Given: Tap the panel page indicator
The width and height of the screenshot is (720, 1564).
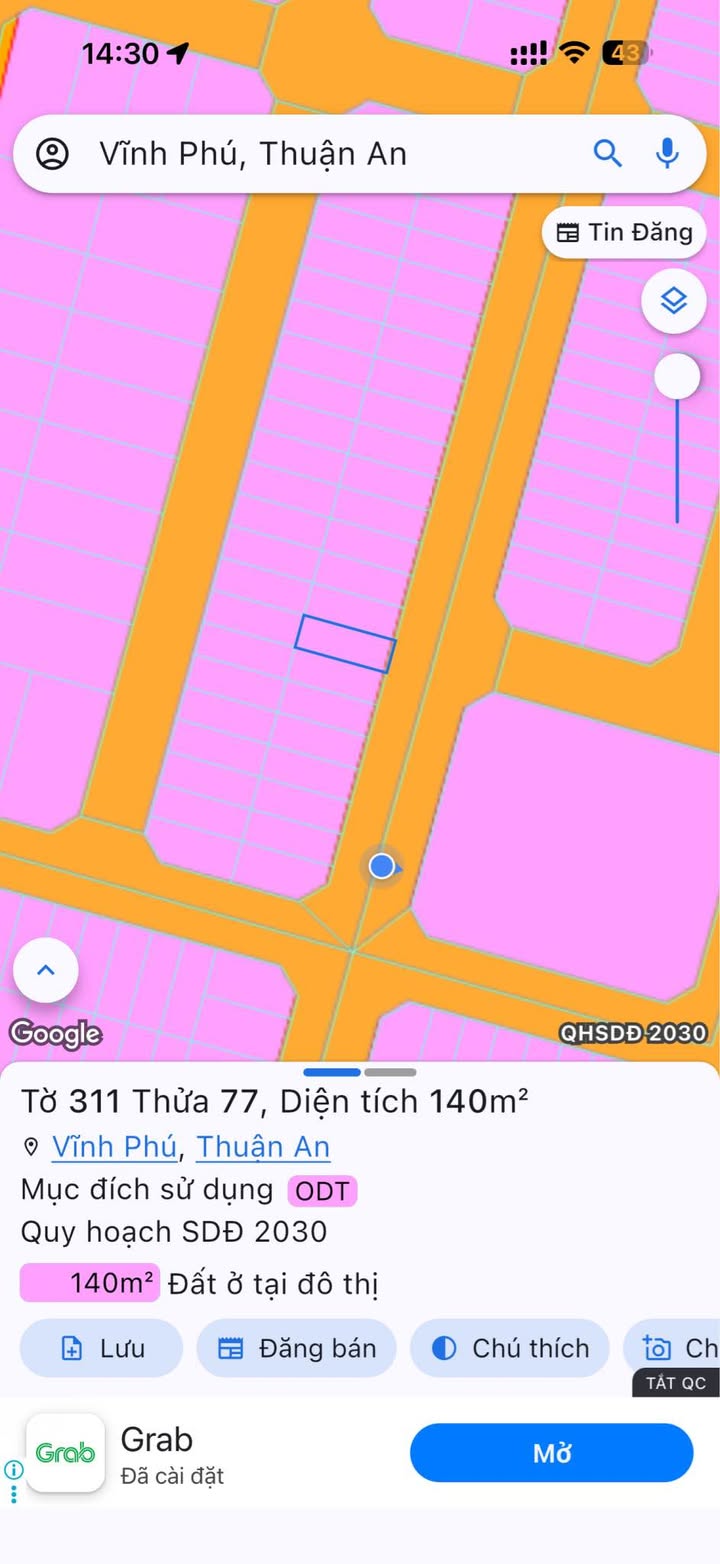Looking at the screenshot, I should point(360,1072).
